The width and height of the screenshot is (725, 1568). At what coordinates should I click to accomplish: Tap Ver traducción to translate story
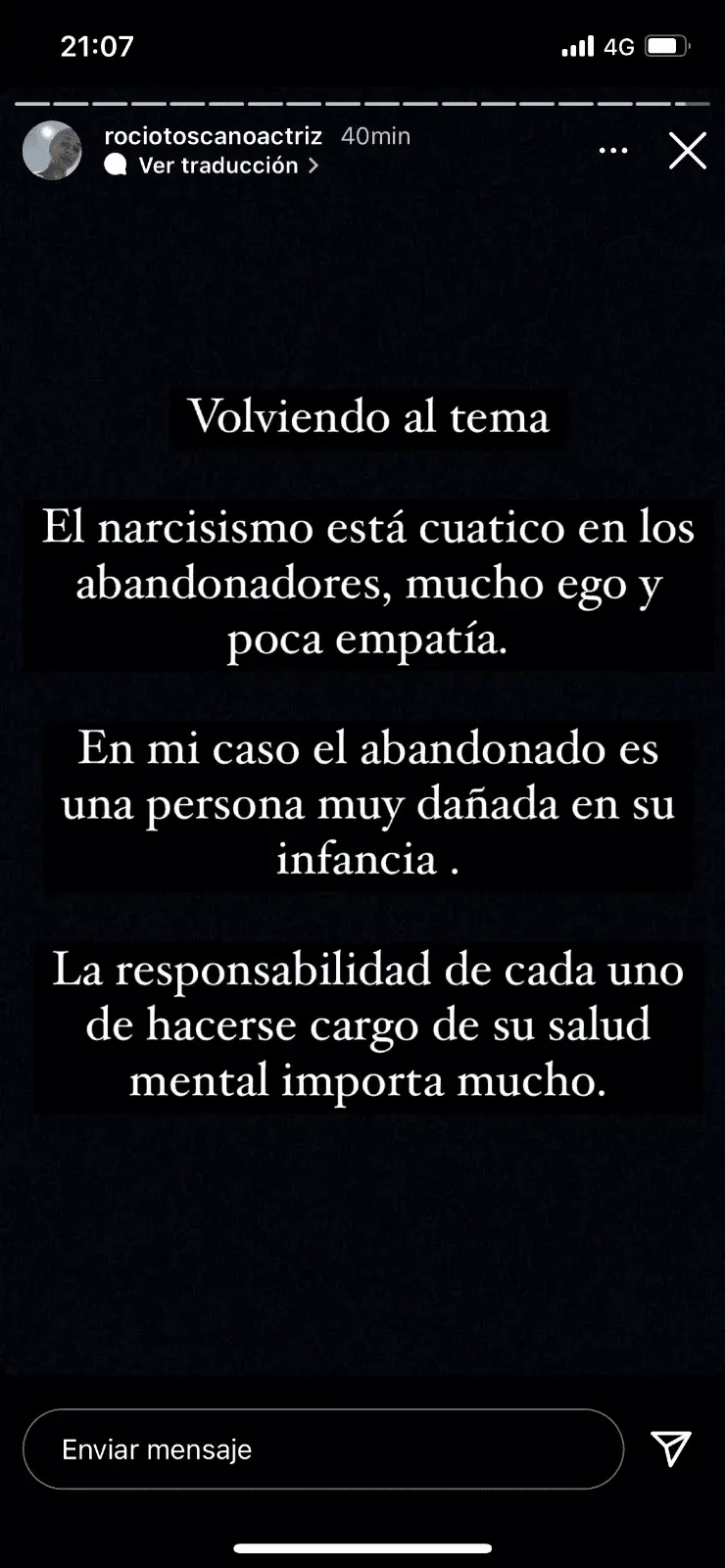pos(217,166)
